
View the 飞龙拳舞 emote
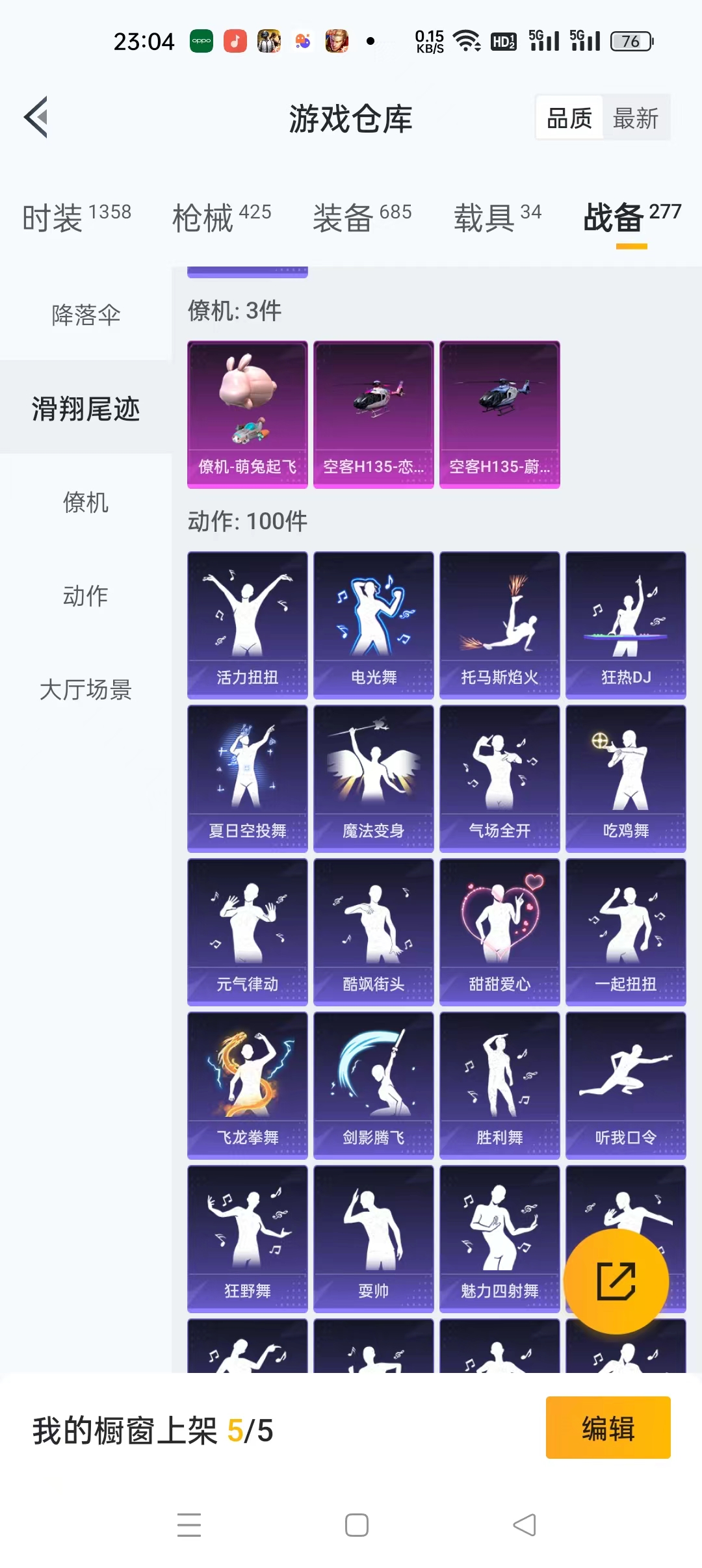(x=248, y=1086)
